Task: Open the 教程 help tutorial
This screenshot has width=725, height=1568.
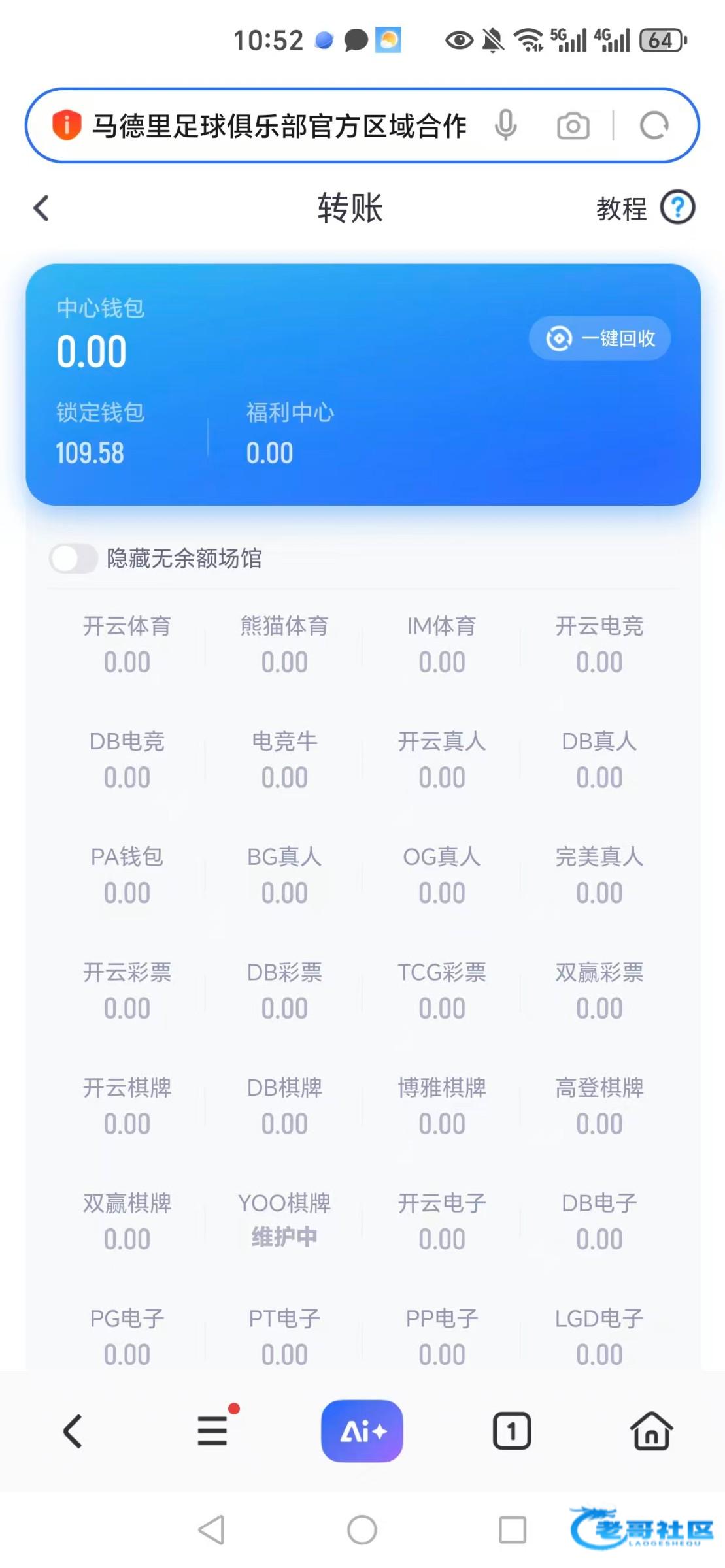Action: [x=645, y=208]
